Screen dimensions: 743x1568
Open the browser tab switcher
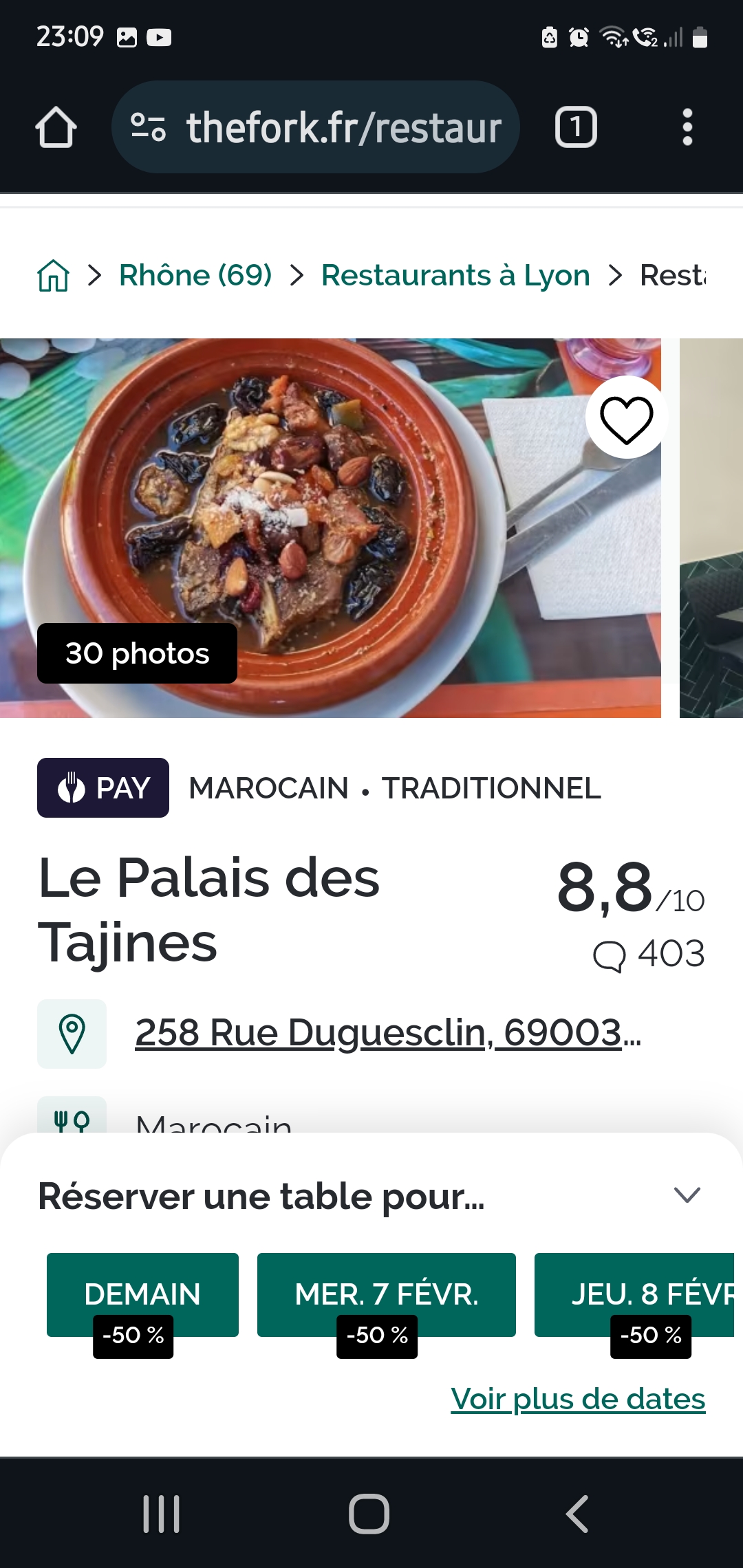(x=576, y=127)
